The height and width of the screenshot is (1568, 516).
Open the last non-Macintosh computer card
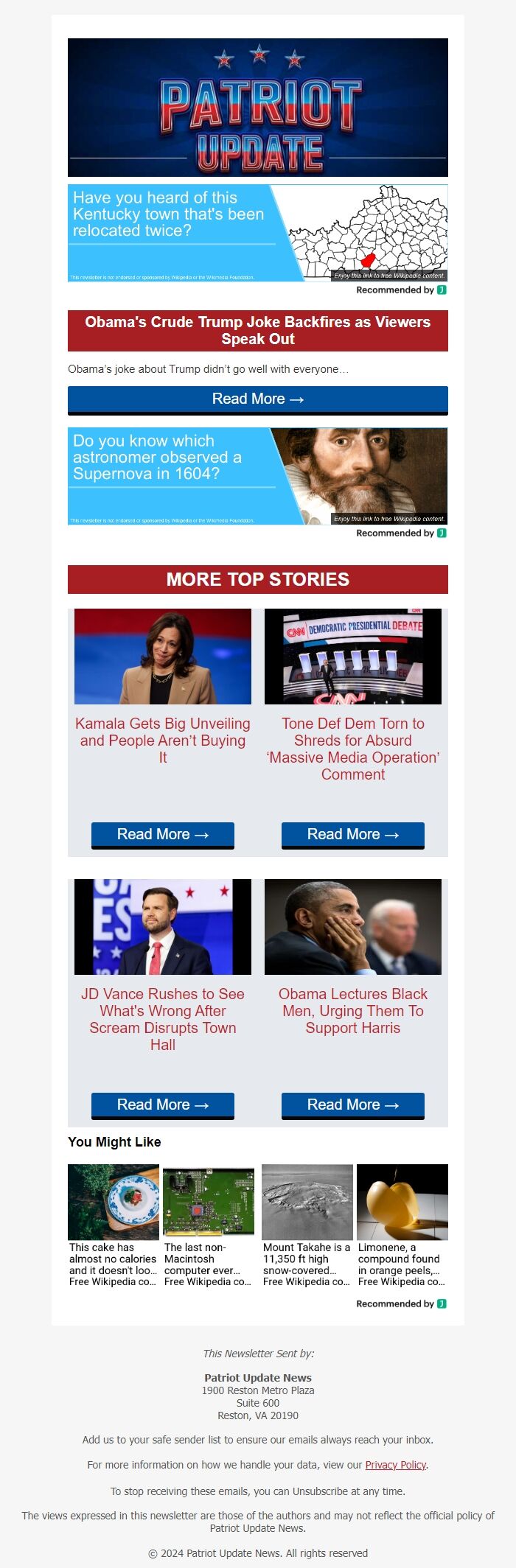point(209,1225)
